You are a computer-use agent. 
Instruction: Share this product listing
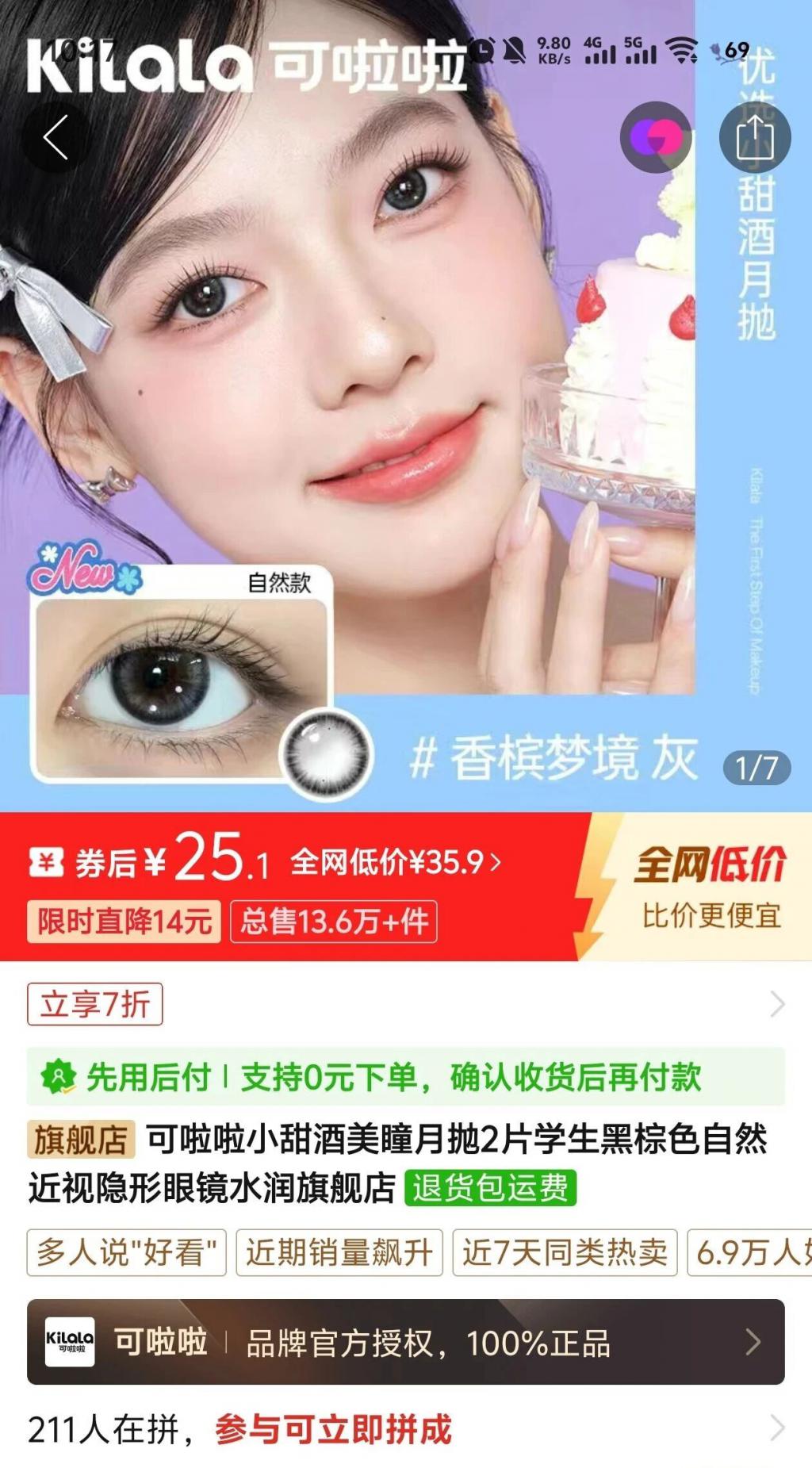click(x=754, y=138)
